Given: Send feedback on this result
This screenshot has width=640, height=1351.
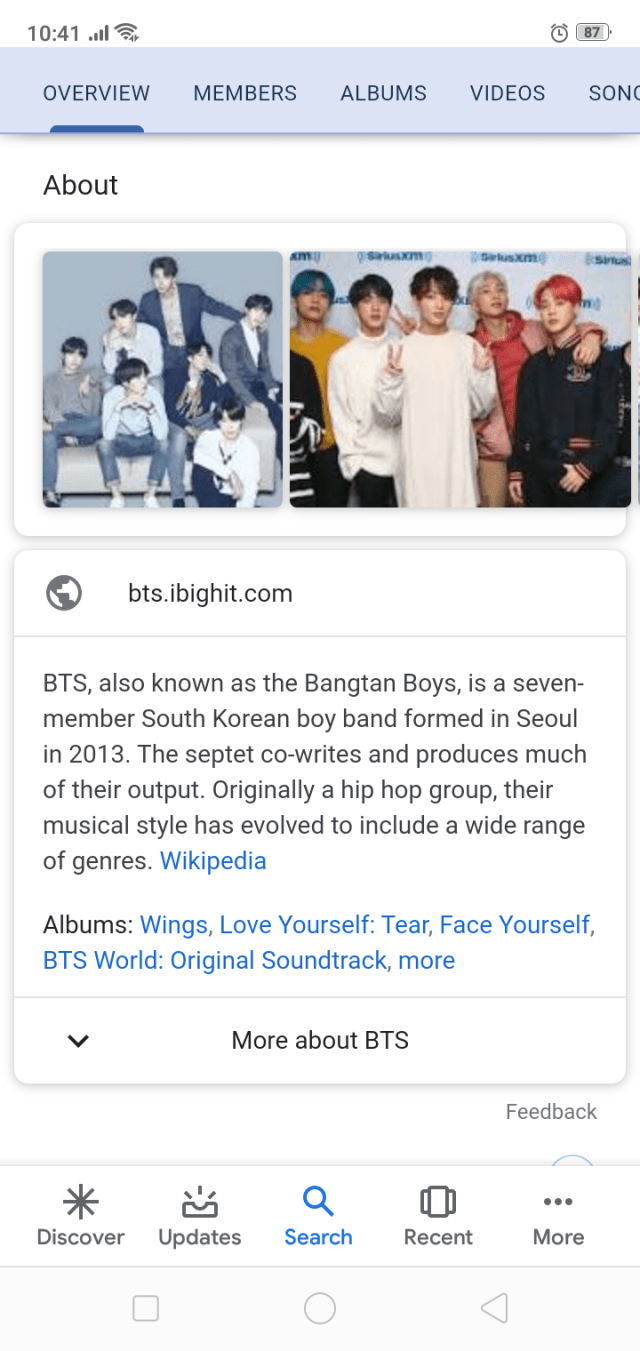Looking at the screenshot, I should point(551,1112).
